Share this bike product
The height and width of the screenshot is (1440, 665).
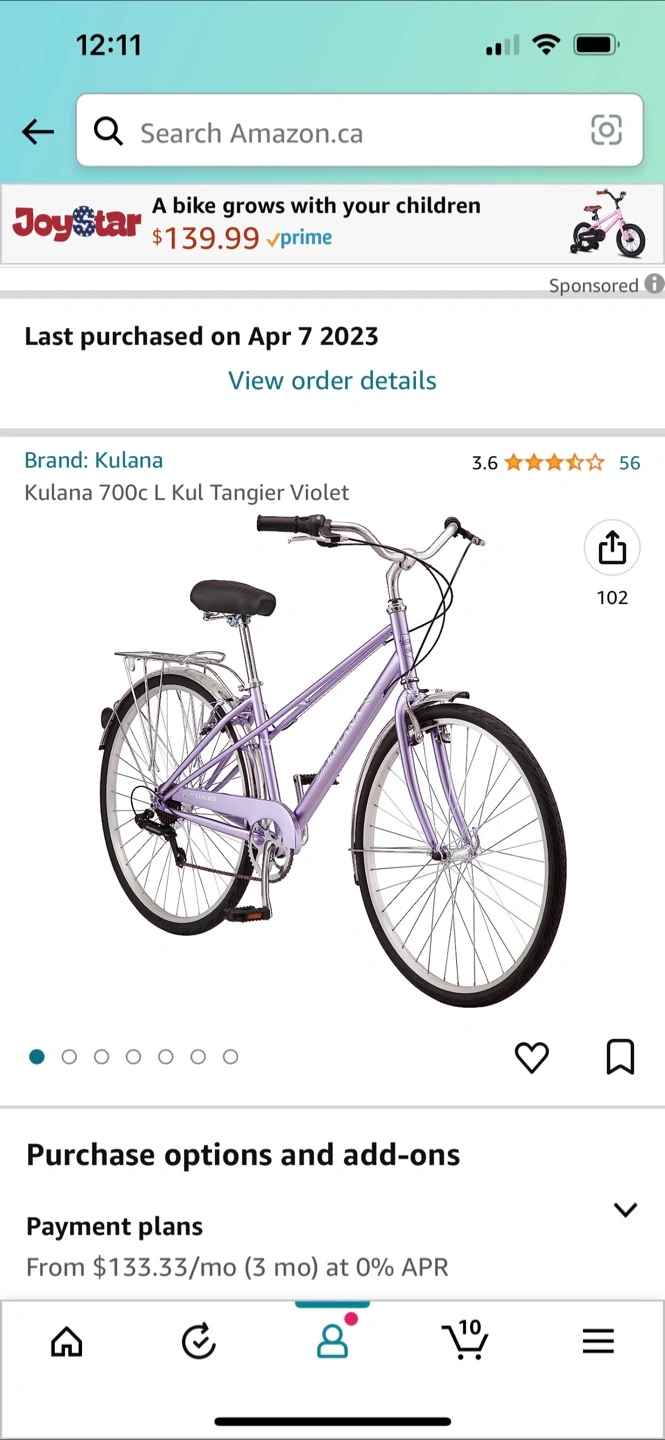pos(612,548)
